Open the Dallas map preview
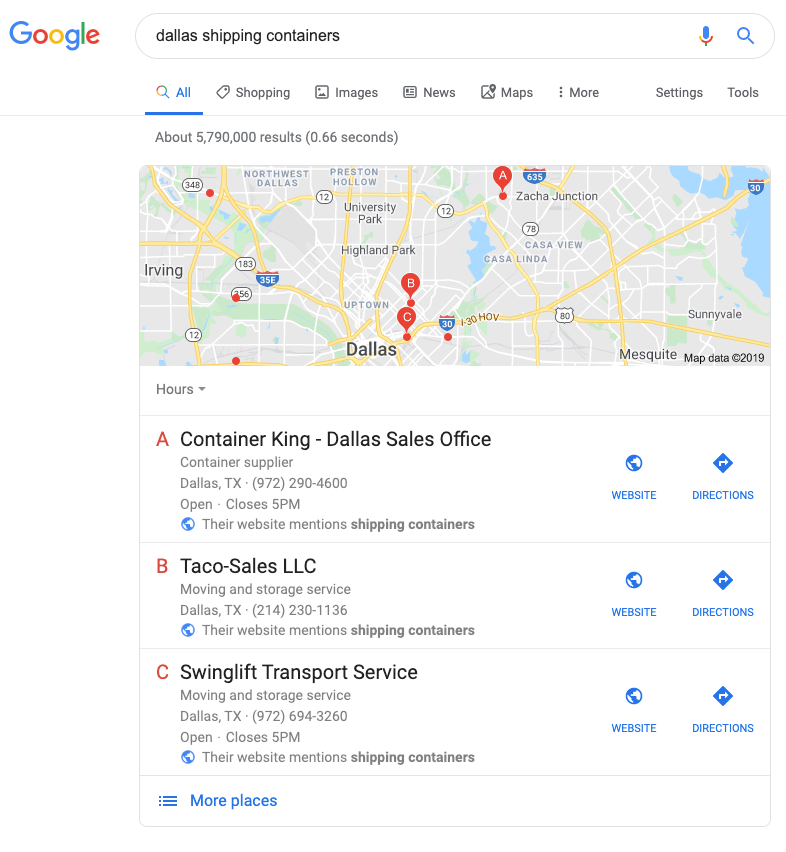The width and height of the screenshot is (786, 852). (454, 265)
